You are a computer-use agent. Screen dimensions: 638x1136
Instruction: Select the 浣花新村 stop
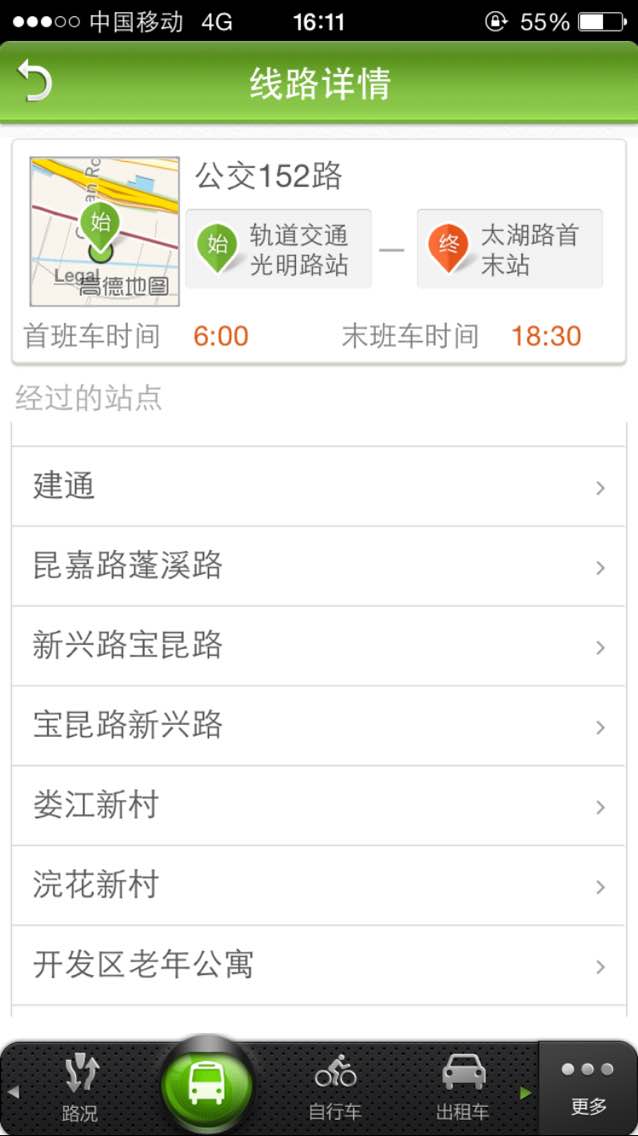tap(319, 885)
